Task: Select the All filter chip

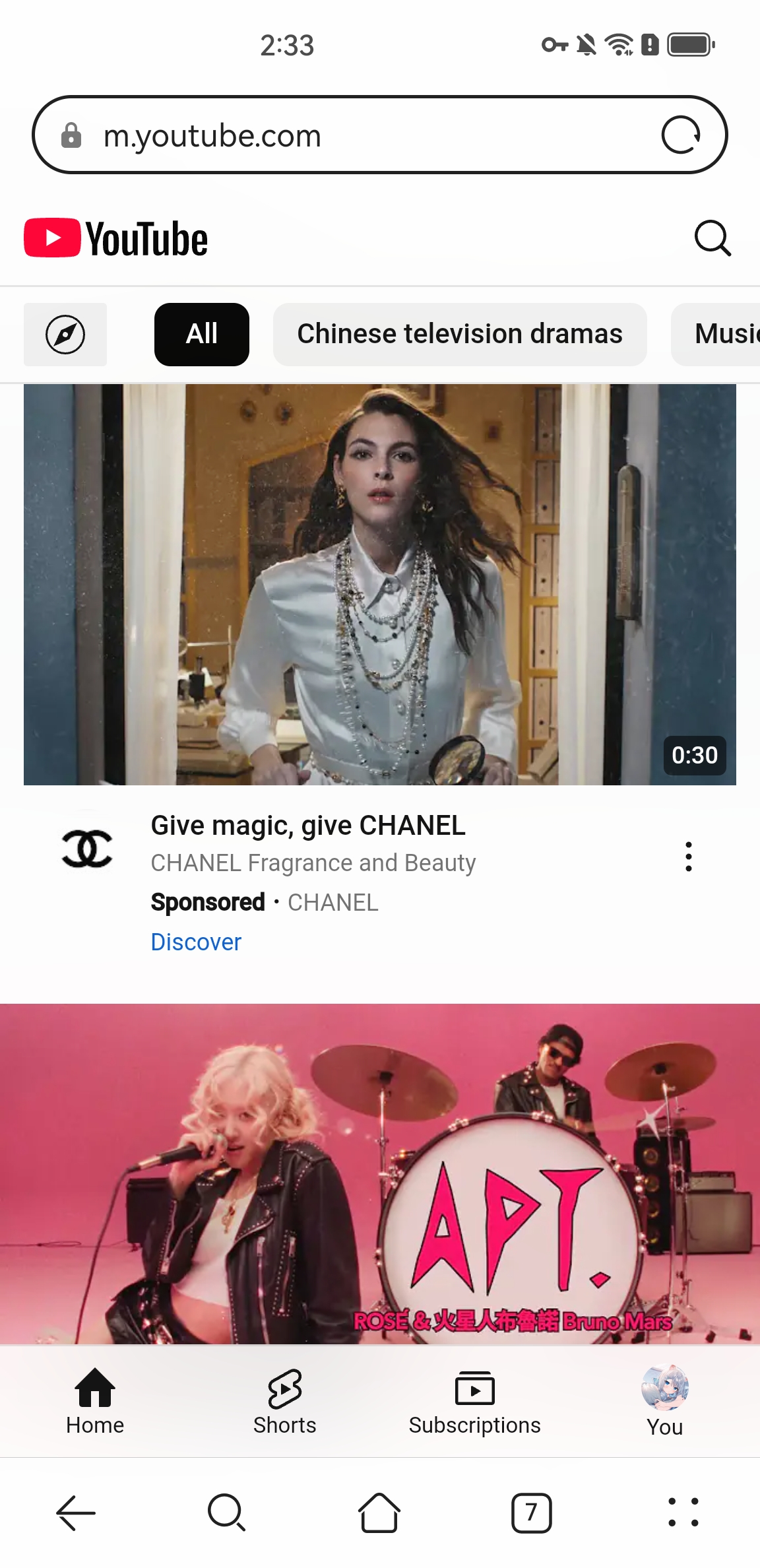Action: point(201,335)
